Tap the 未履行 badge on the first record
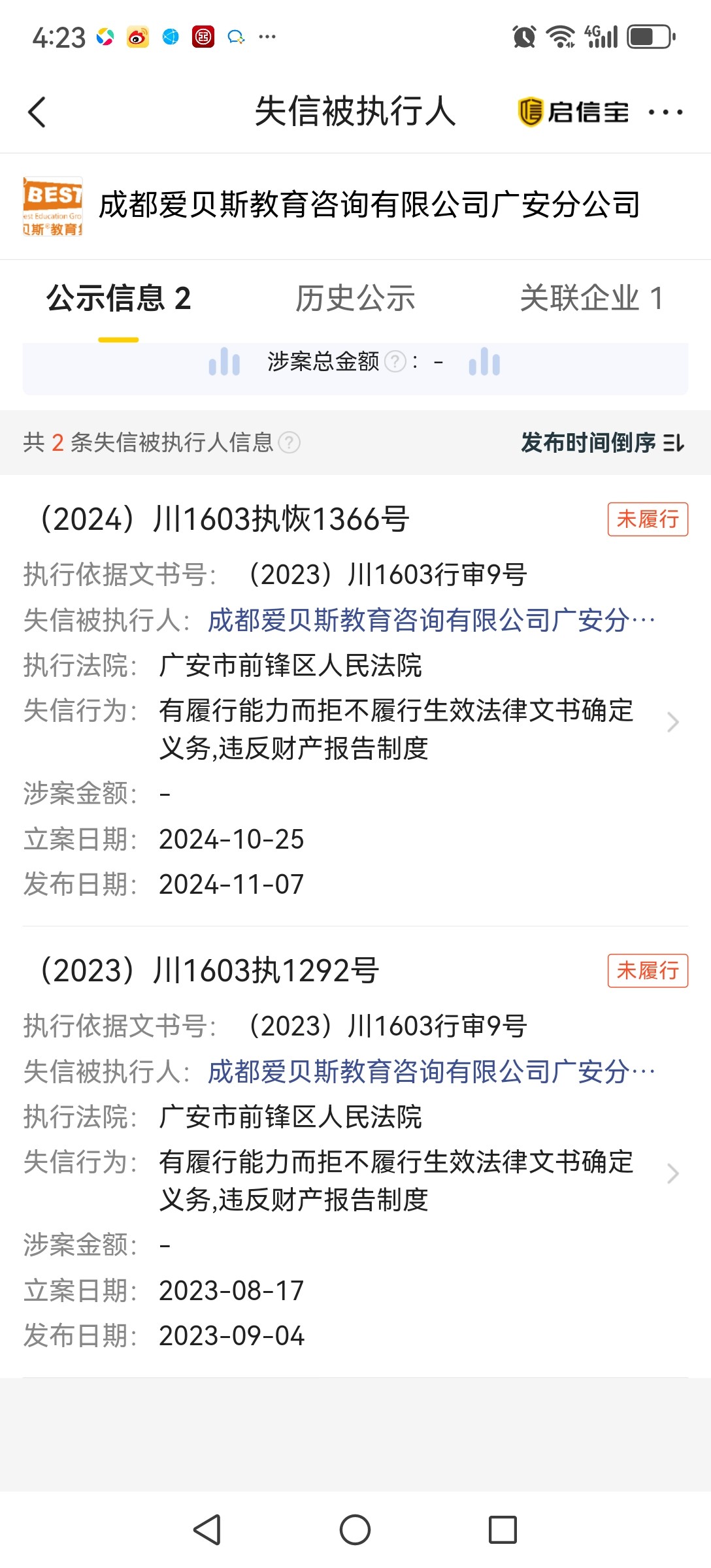 click(648, 519)
